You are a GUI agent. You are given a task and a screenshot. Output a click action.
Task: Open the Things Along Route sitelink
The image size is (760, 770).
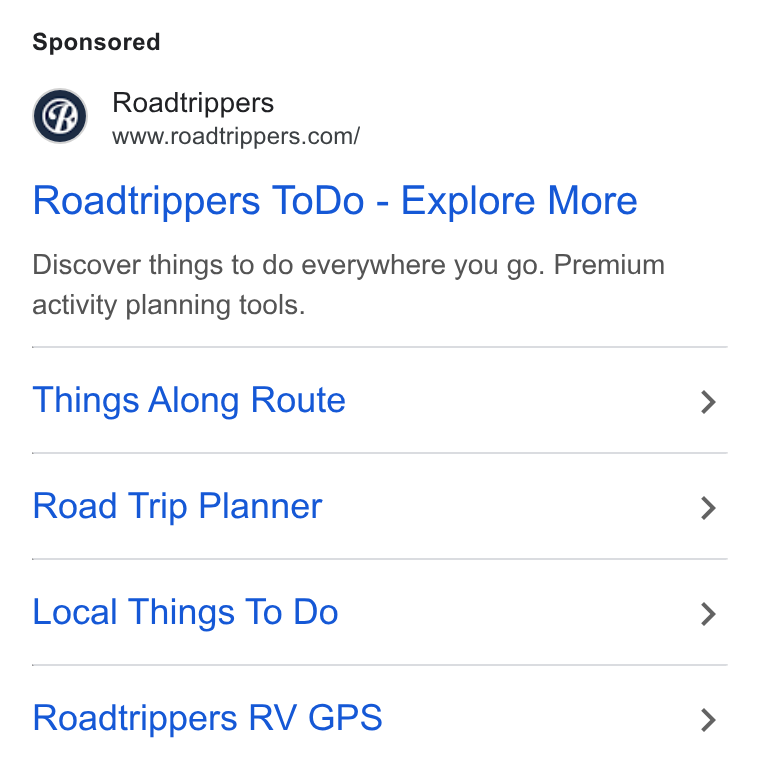click(x=380, y=400)
